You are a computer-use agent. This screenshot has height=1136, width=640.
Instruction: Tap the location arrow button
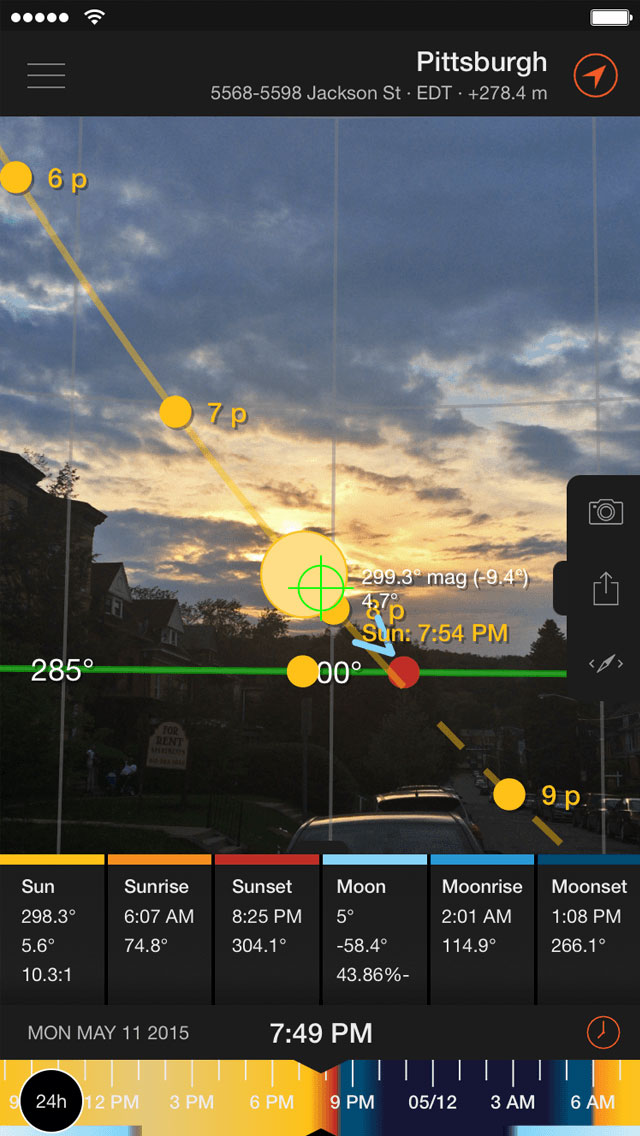point(594,75)
